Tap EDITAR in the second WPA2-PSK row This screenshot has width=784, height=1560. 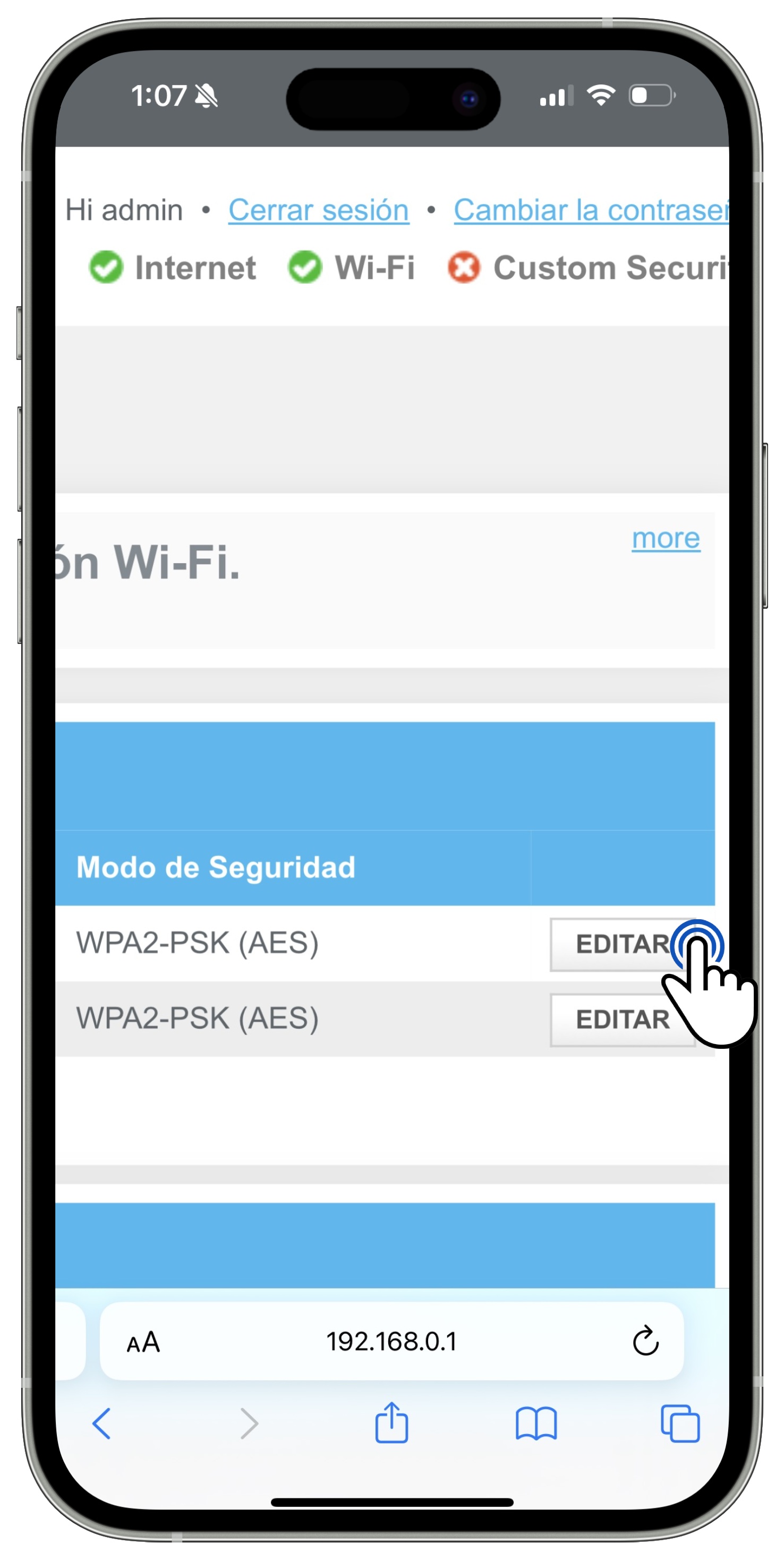[x=622, y=1019]
